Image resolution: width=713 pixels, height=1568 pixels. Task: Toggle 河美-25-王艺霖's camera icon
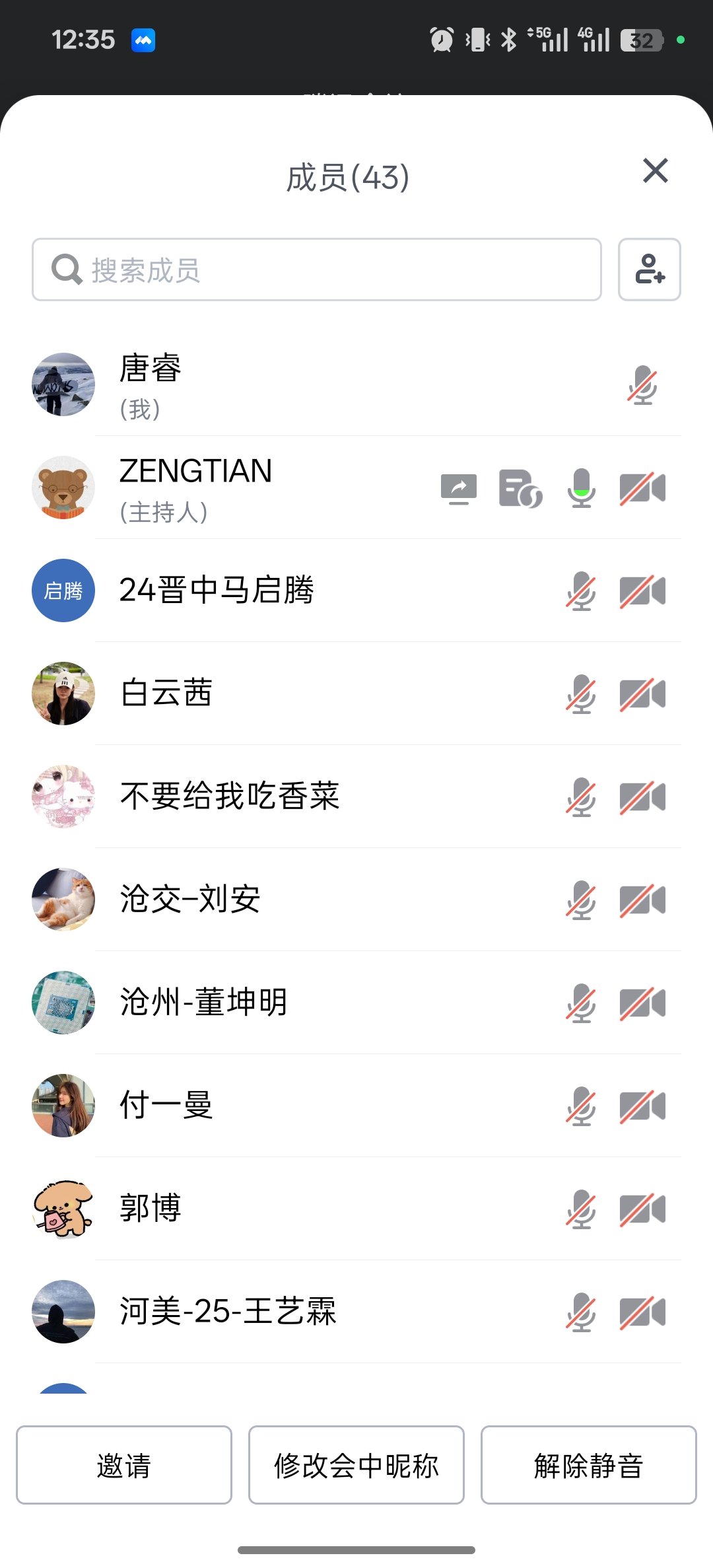coord(643,1312)
